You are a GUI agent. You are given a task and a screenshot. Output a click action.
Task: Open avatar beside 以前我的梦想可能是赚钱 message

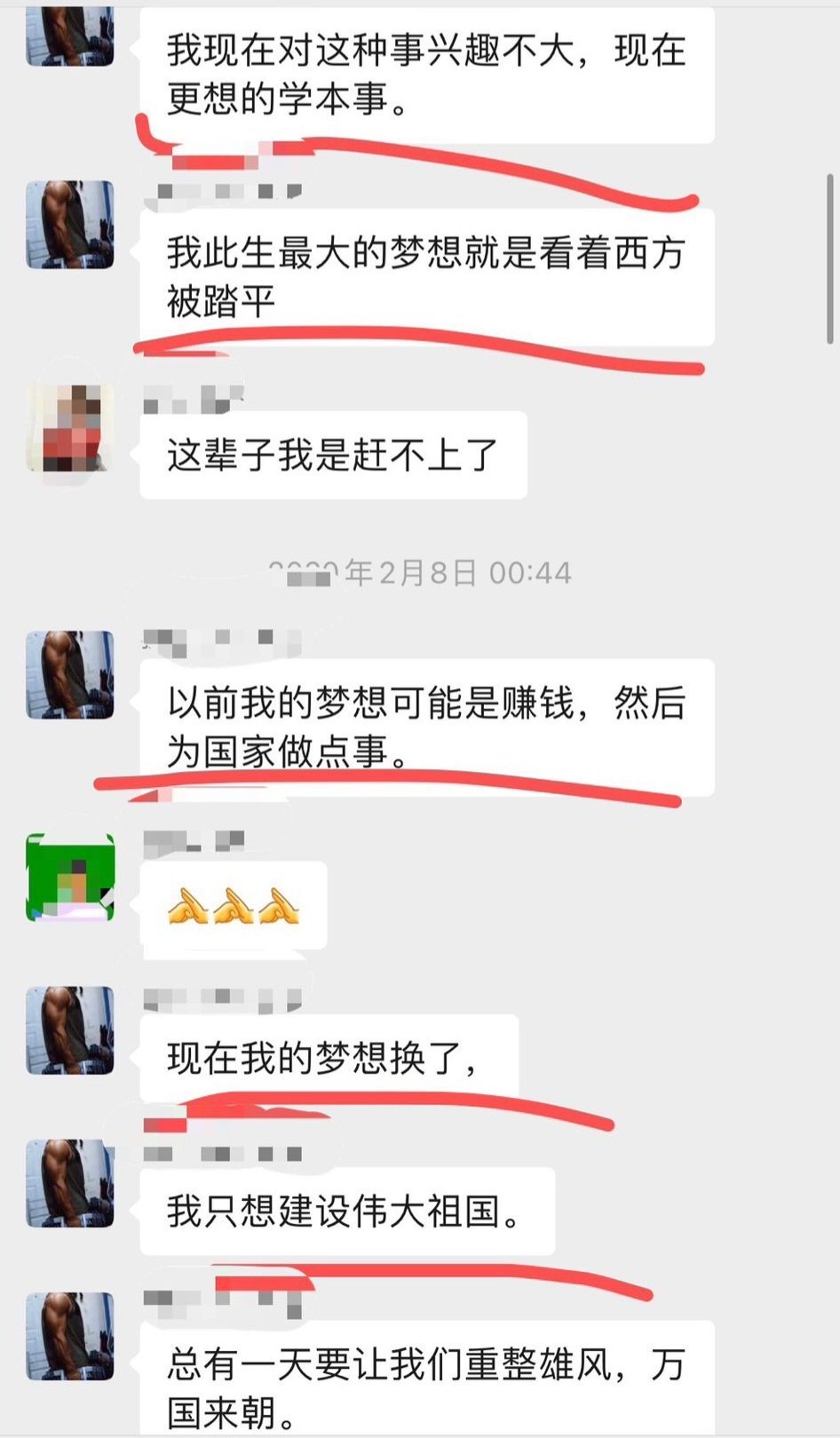pyautogui.click(x=70, y=675)
